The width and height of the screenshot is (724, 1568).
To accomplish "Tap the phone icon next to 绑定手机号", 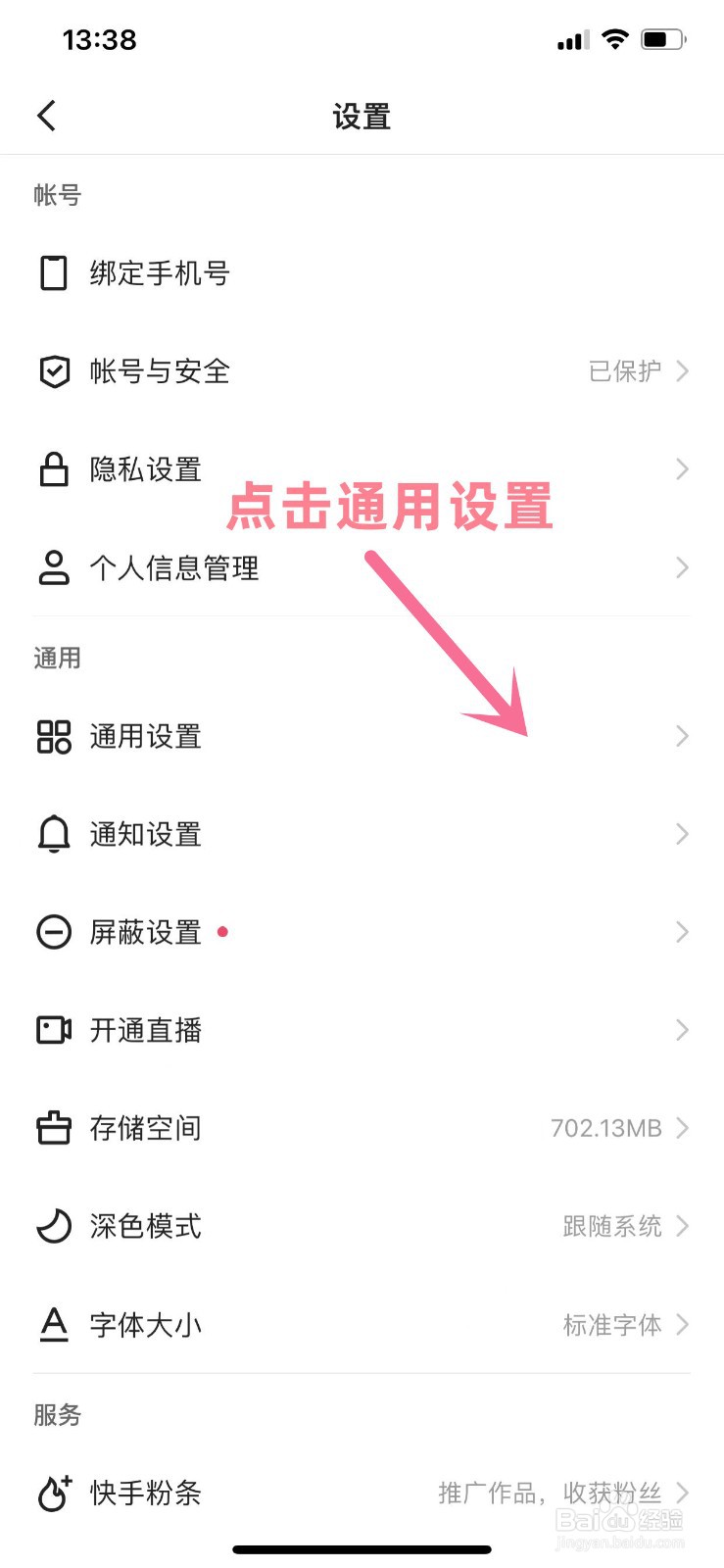I will pos(54,273).
